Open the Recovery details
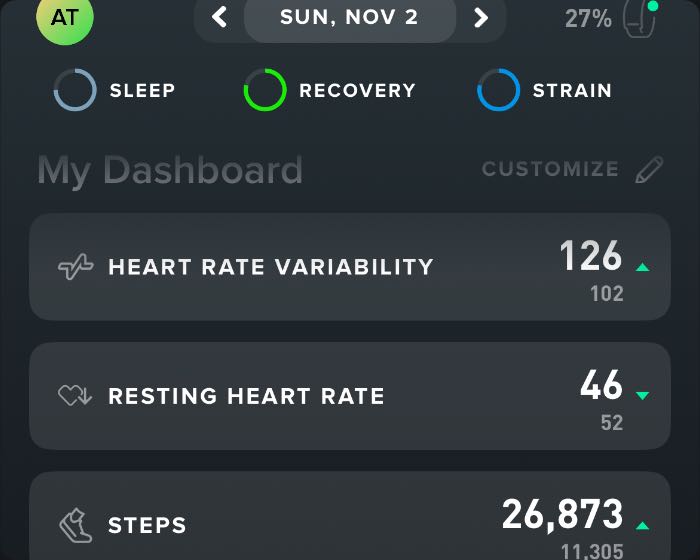Image resolution: width=700 pixels, height=560 pixels. pos(330,90)
